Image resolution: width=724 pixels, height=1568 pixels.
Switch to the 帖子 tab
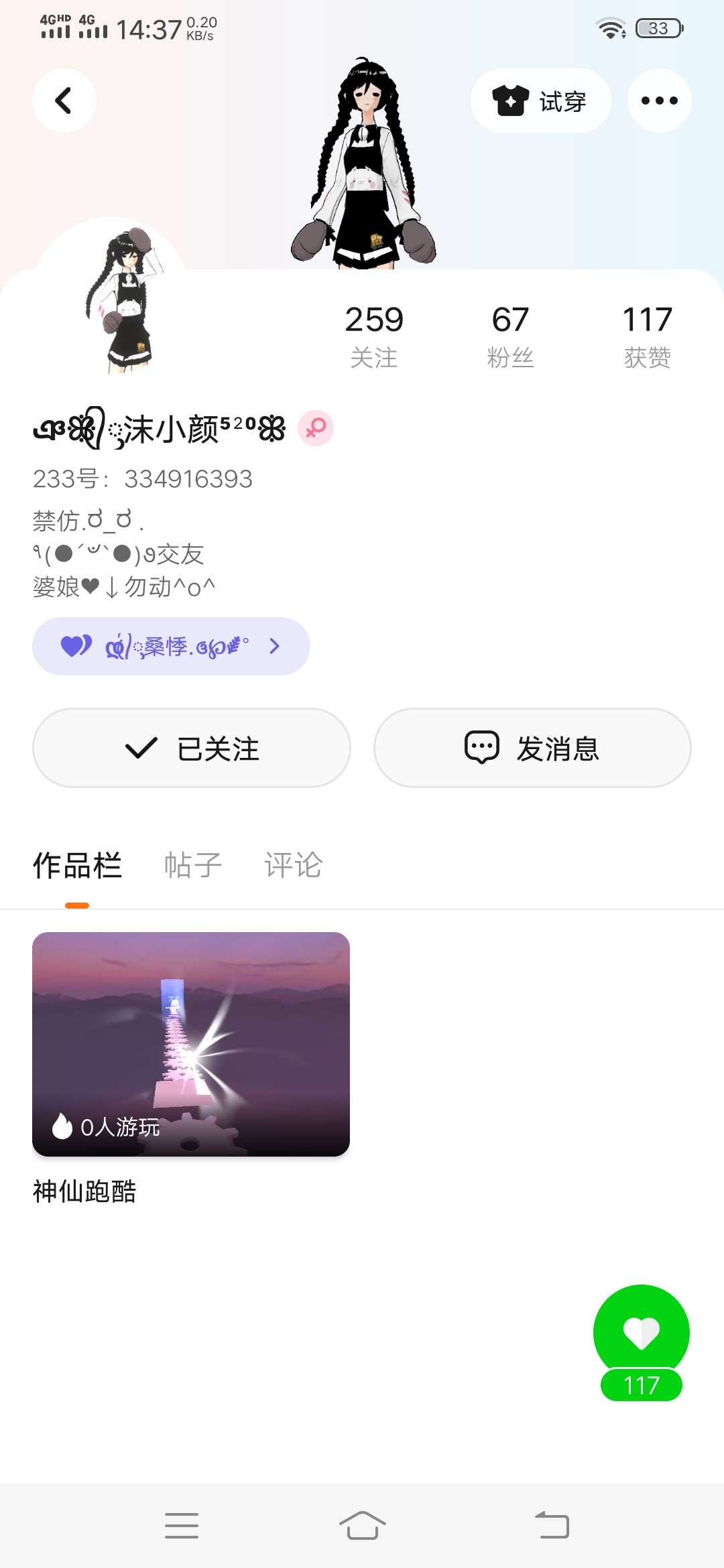[x=193, y=865]
